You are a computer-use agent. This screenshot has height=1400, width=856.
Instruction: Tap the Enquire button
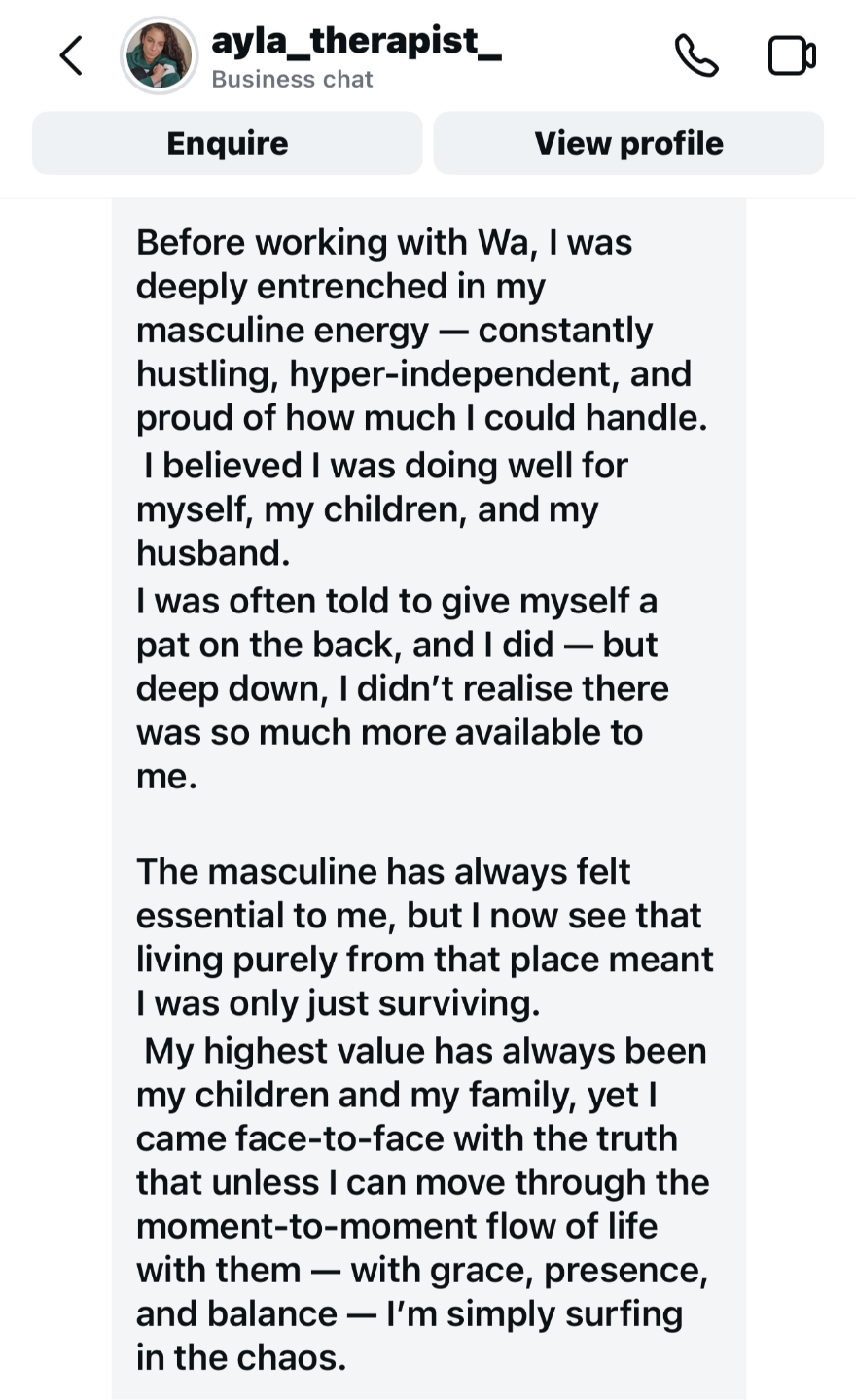pos(228,143)
